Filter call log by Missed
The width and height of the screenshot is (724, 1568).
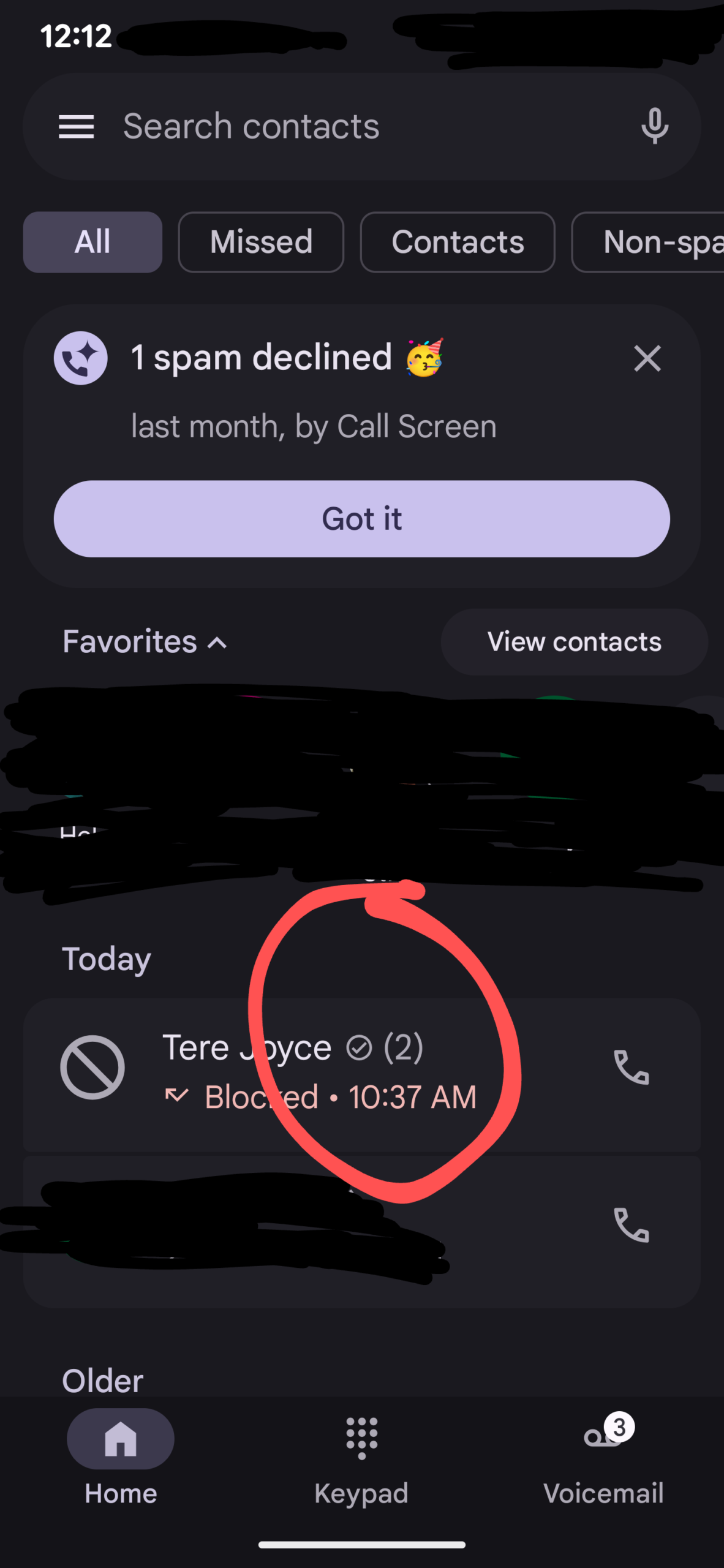[261, 242]
